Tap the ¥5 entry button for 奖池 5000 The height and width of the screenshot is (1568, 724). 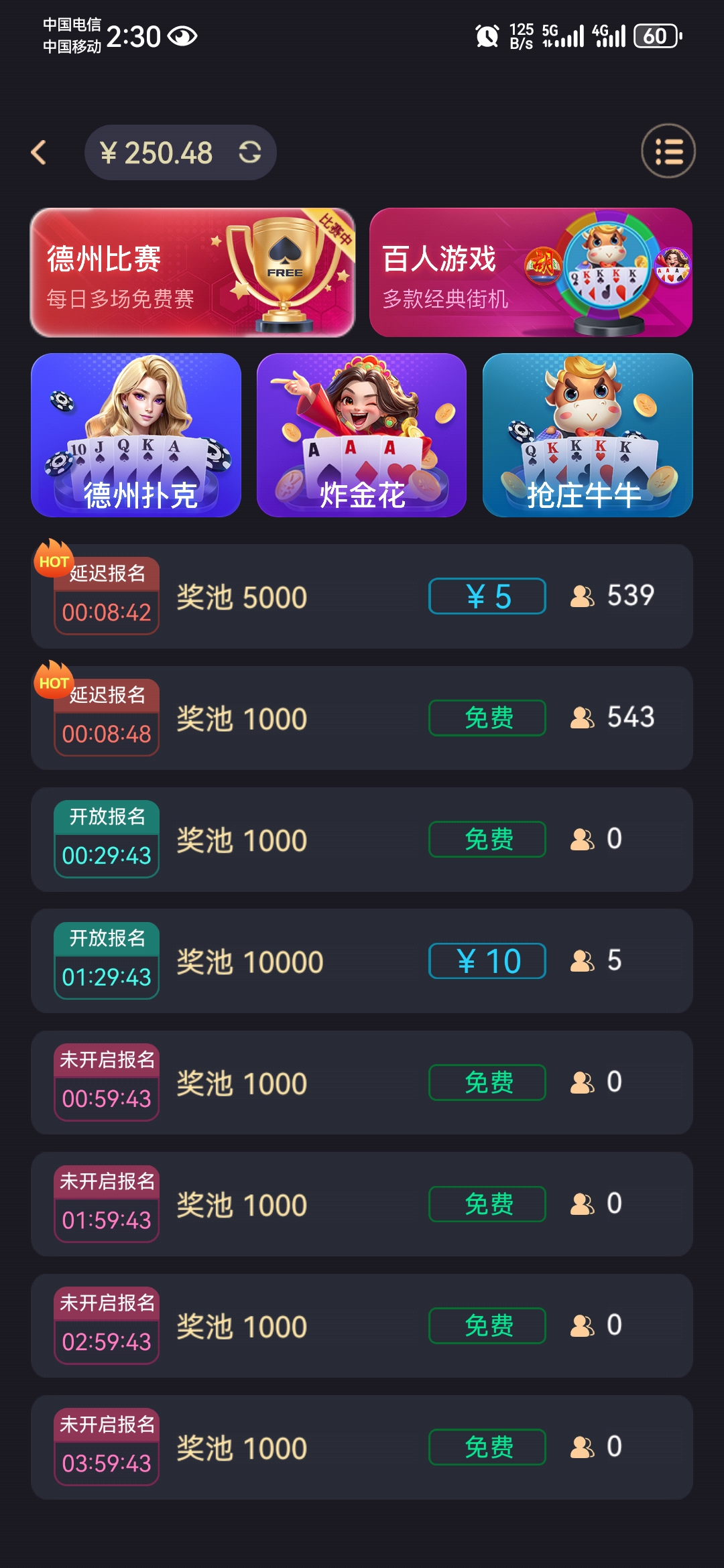tap(487, 596)
